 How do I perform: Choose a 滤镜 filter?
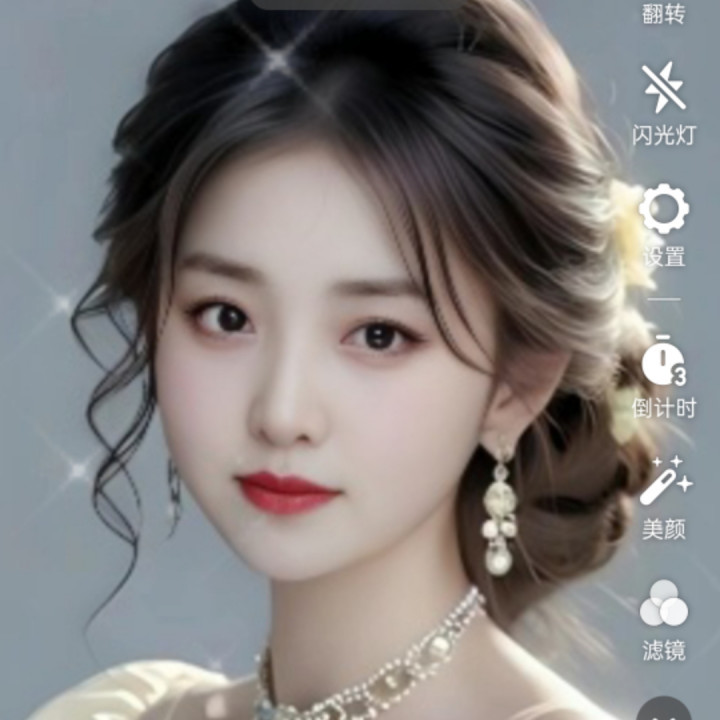(x=664, y=605)
